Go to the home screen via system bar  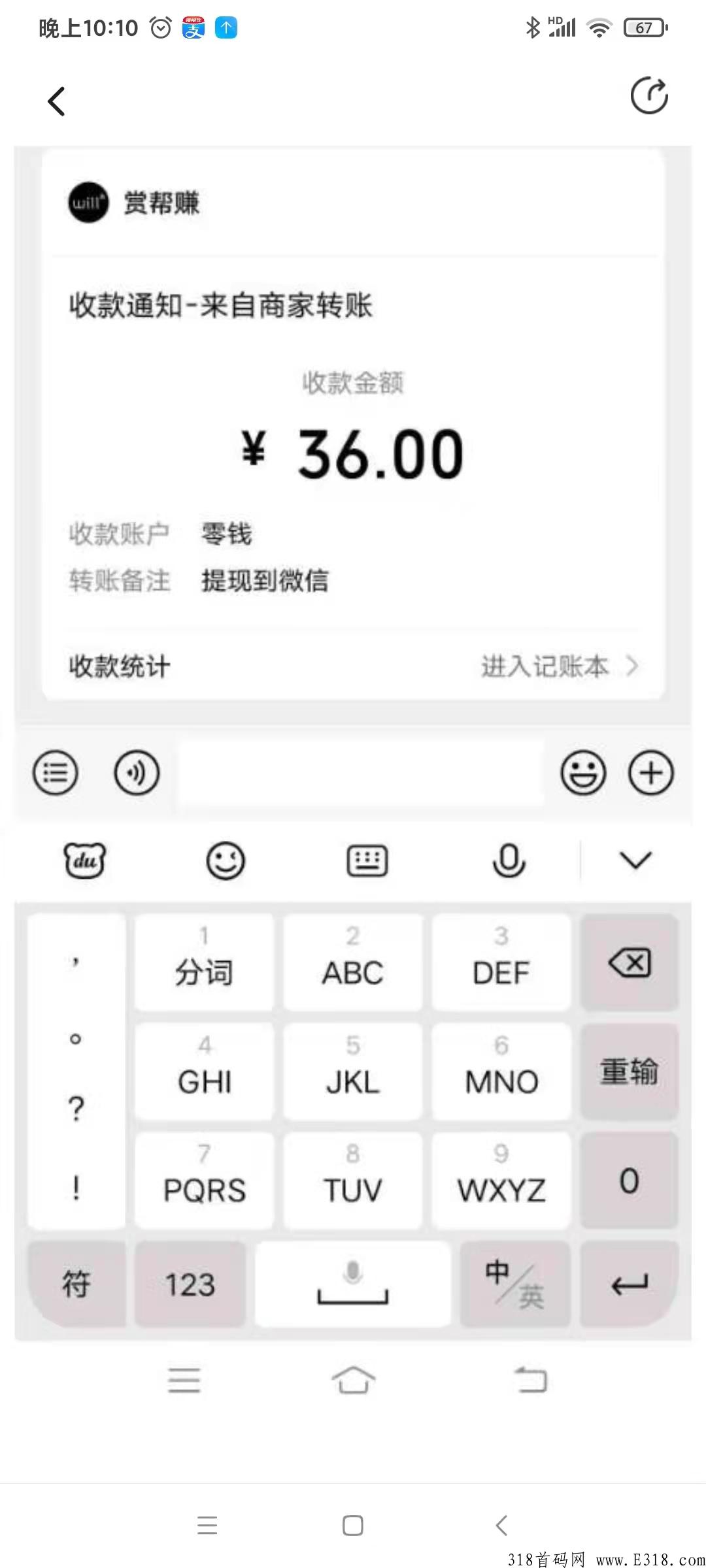(x=353, y=1525)
